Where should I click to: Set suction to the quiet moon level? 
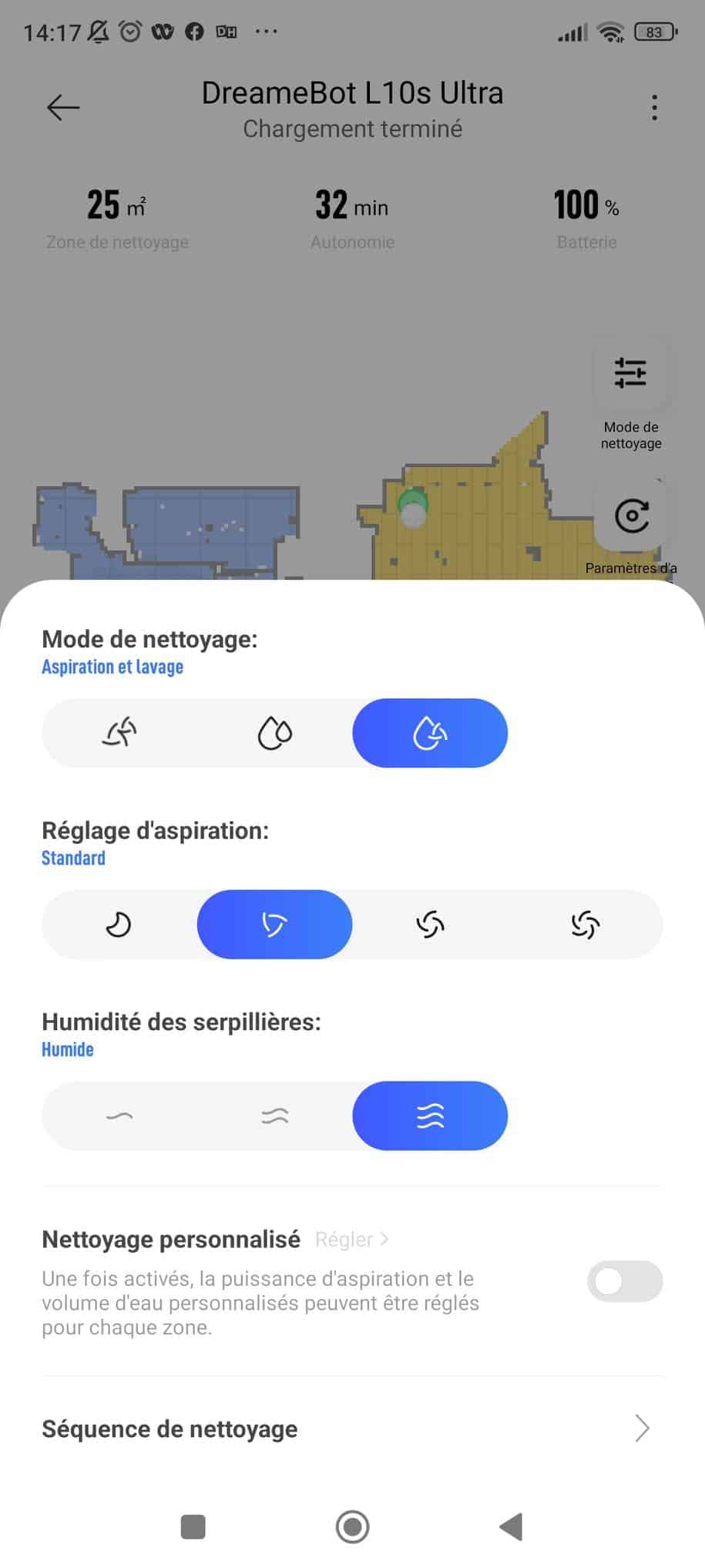[x=119, y=924]
